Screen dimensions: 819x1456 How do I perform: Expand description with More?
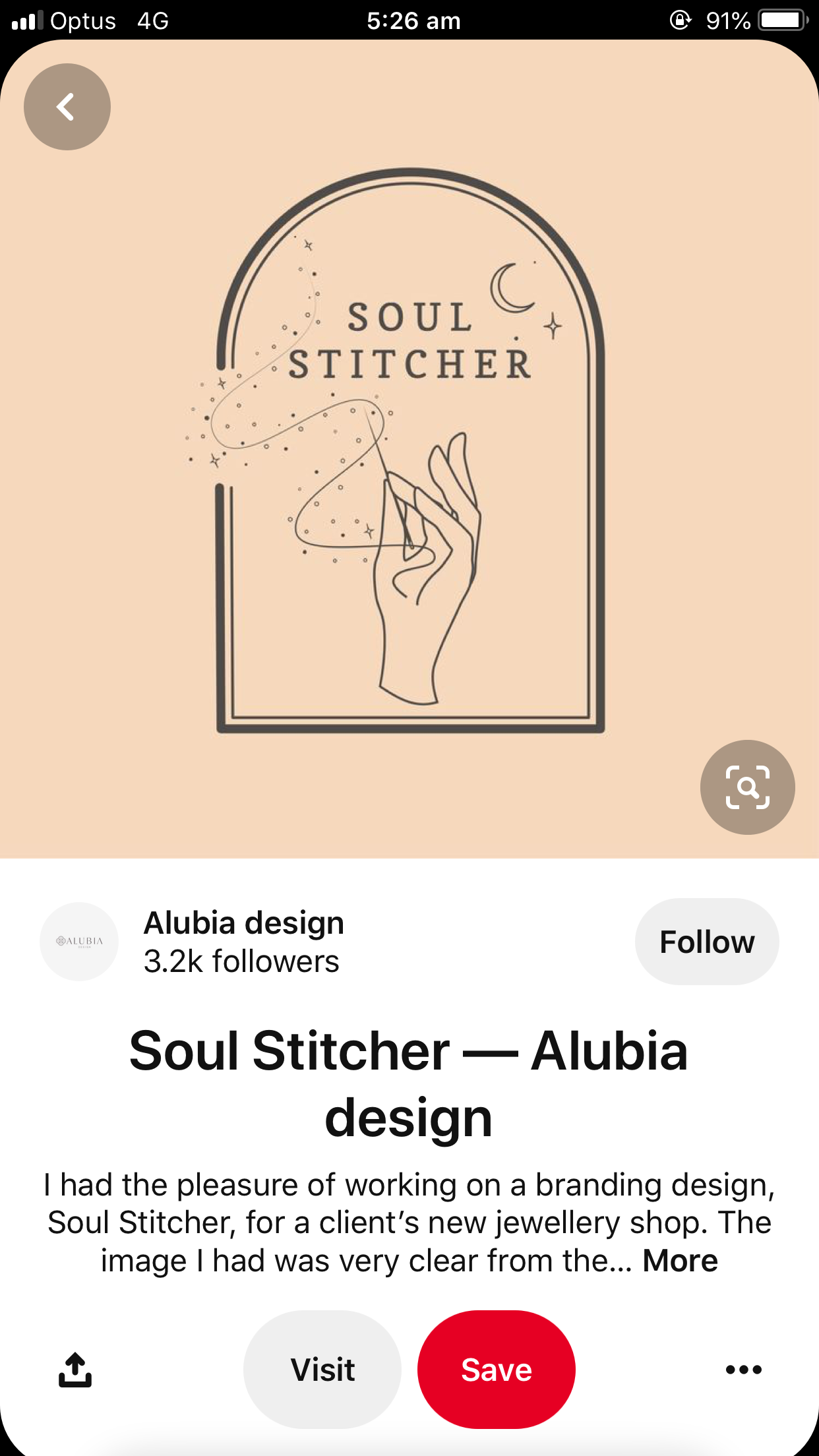[680, 1261]
